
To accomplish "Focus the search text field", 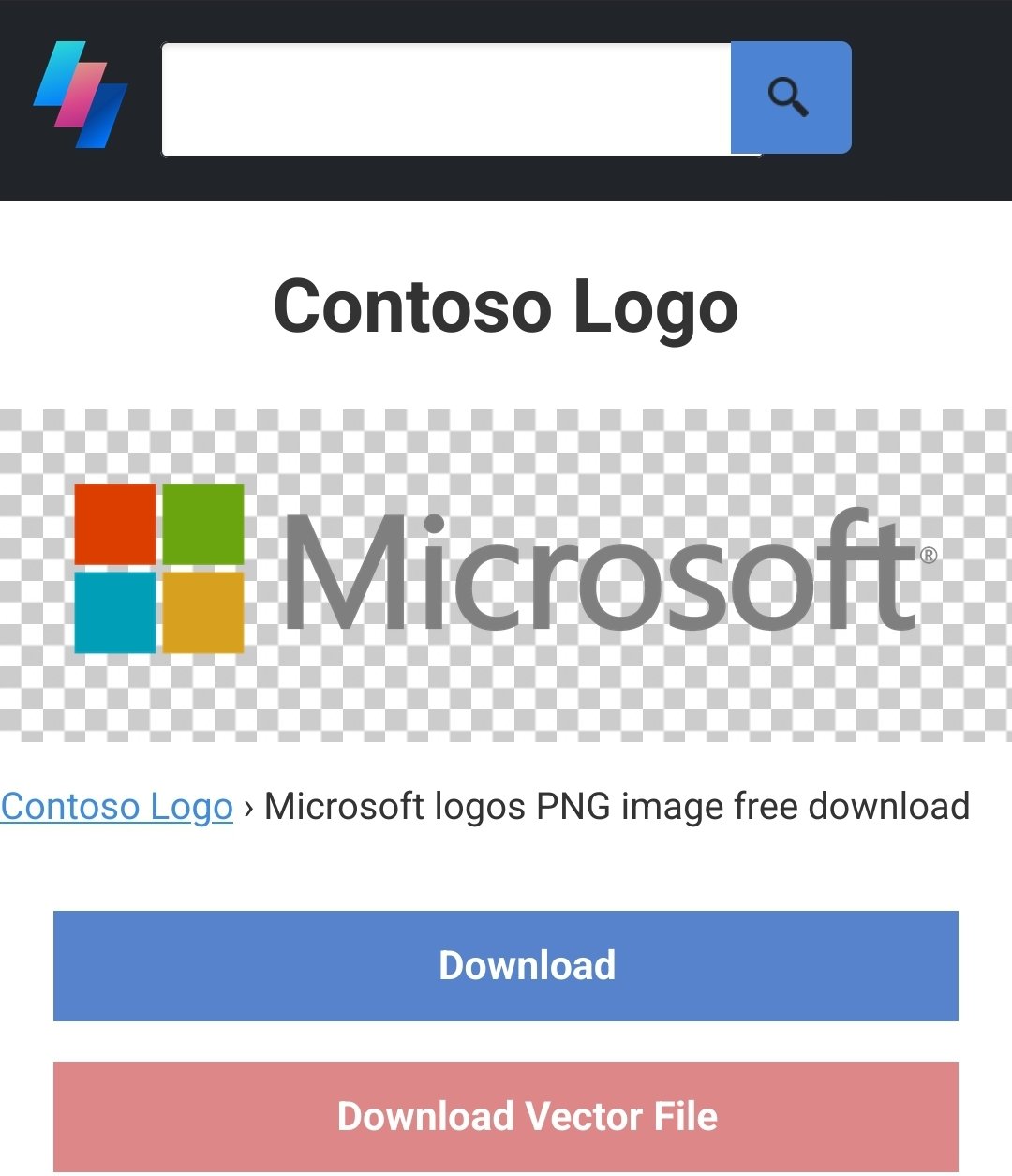I will [446, 99].
